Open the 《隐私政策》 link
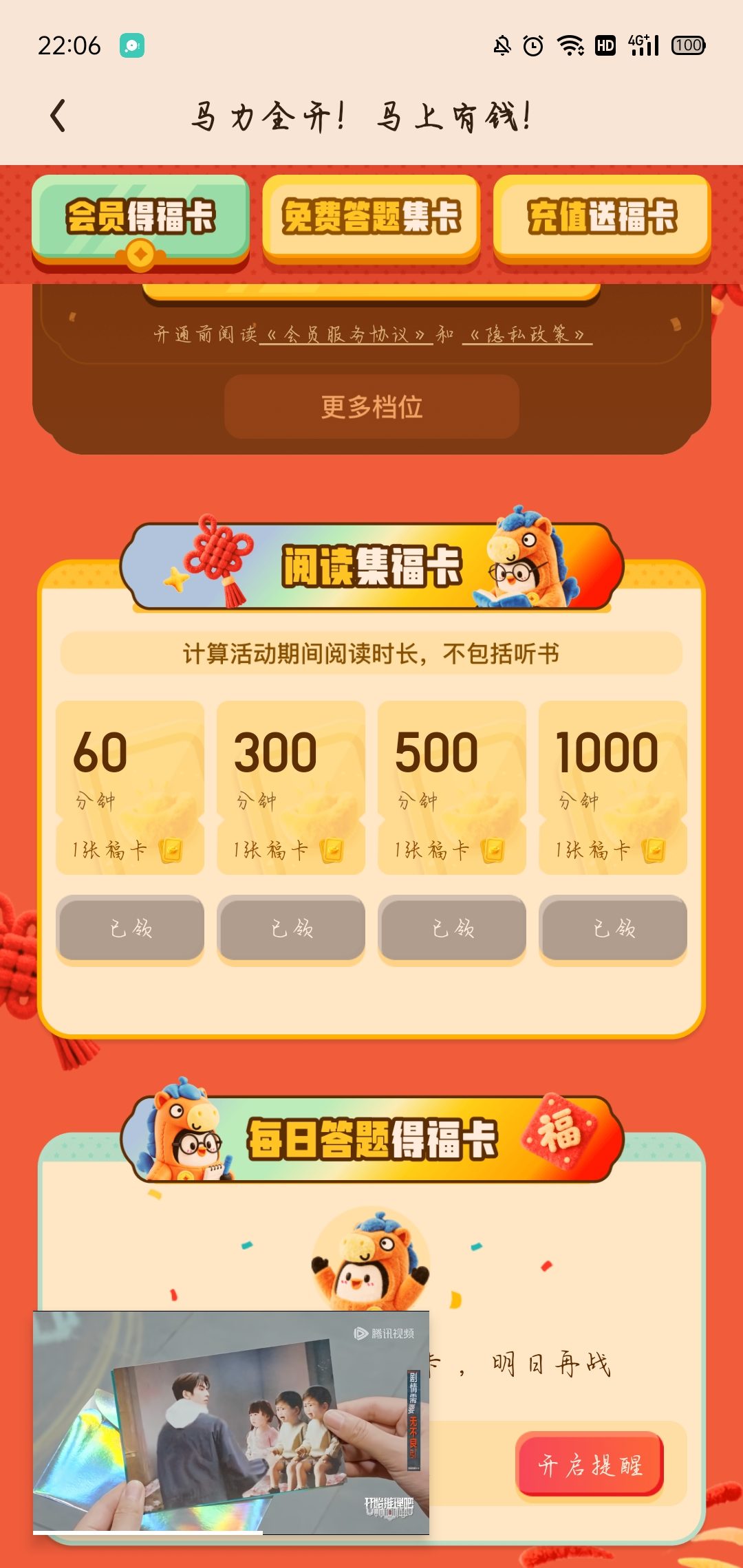This screenshot has width=743, height=1568. tap(527, 335)
